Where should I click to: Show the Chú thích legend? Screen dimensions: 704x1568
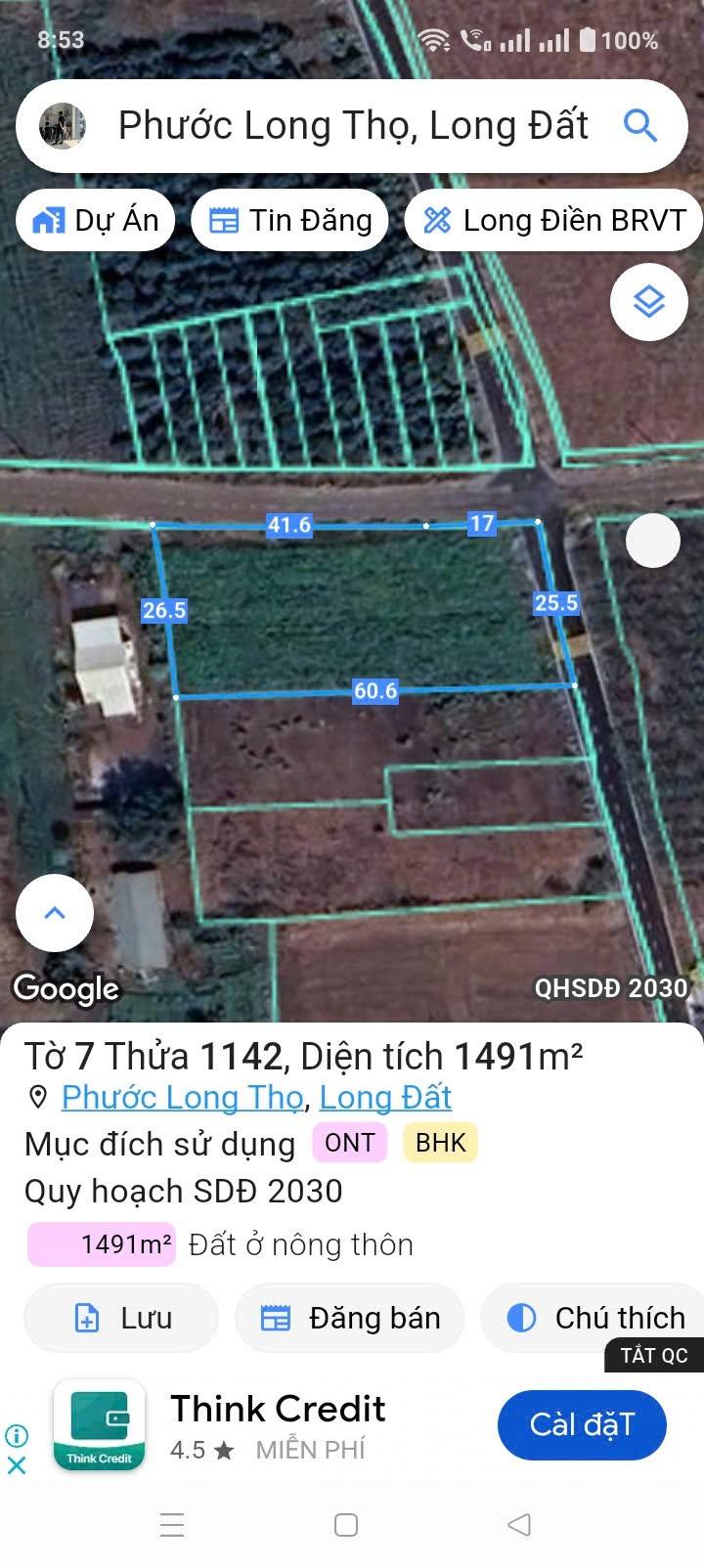pos(594,1318)
